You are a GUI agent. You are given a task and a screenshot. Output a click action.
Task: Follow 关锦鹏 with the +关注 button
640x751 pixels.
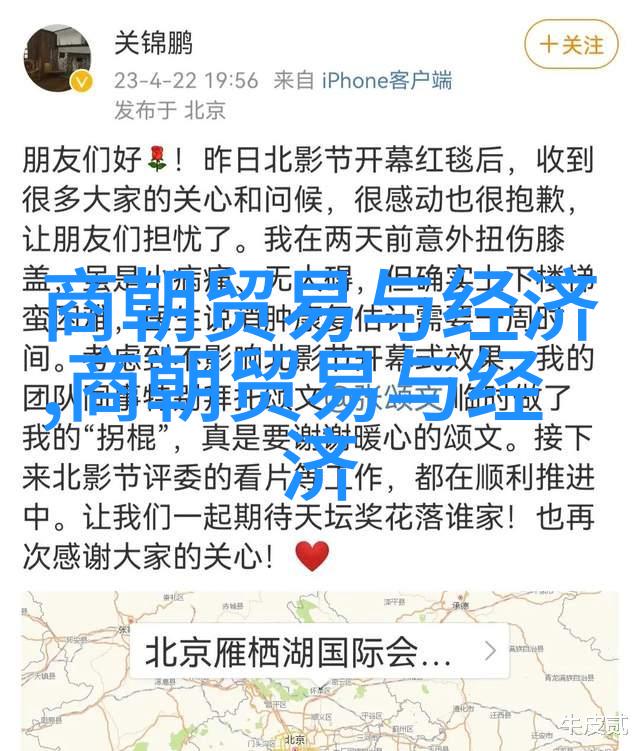point(571,45)
